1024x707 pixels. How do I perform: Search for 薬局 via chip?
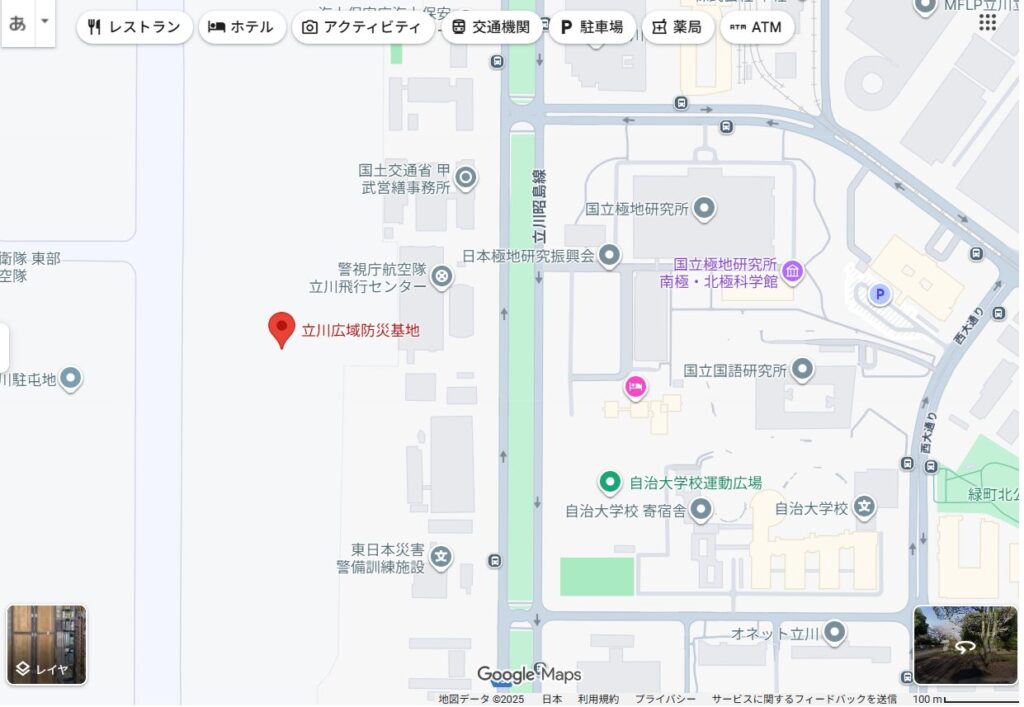[676, 27]
